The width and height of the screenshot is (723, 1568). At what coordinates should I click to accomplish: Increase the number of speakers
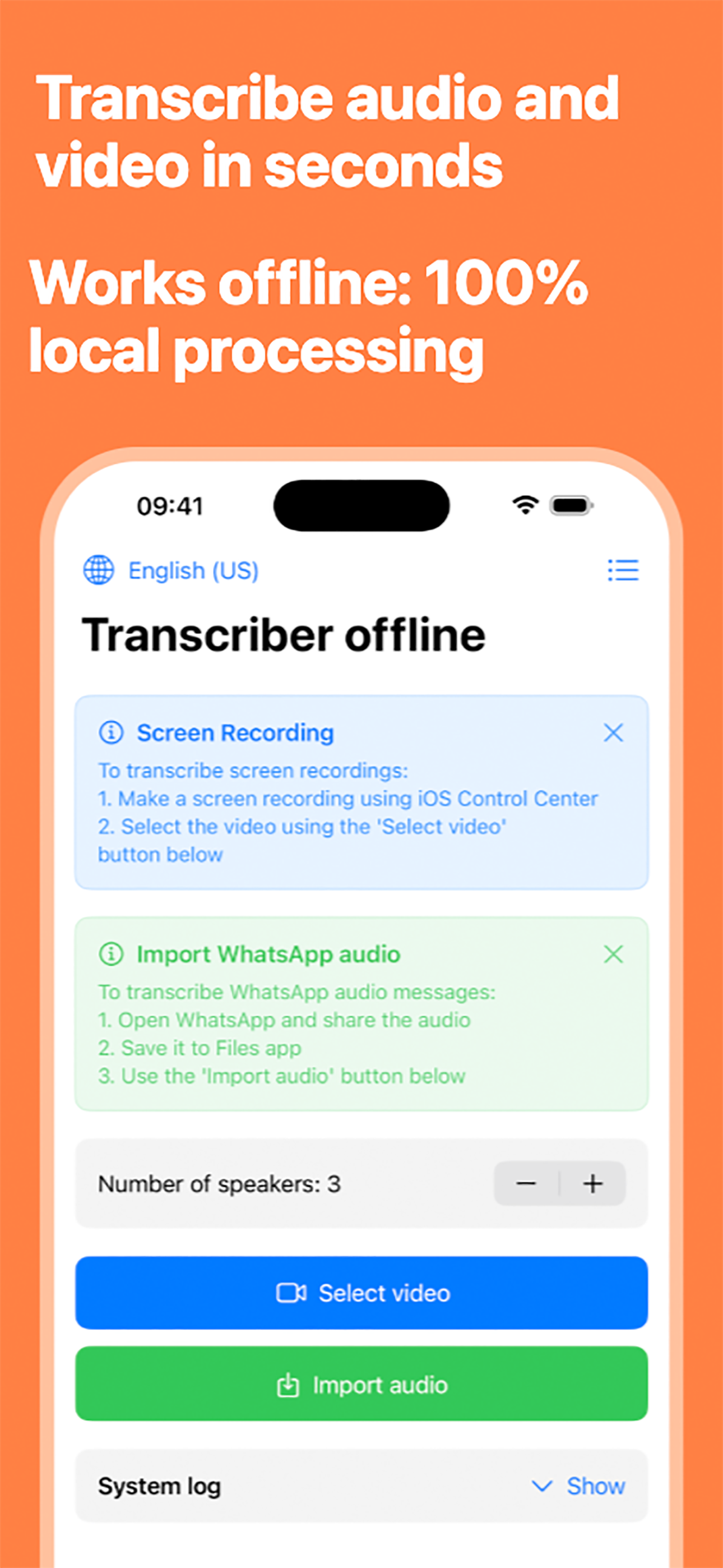pyautogui.click(x=593, y=1183)
